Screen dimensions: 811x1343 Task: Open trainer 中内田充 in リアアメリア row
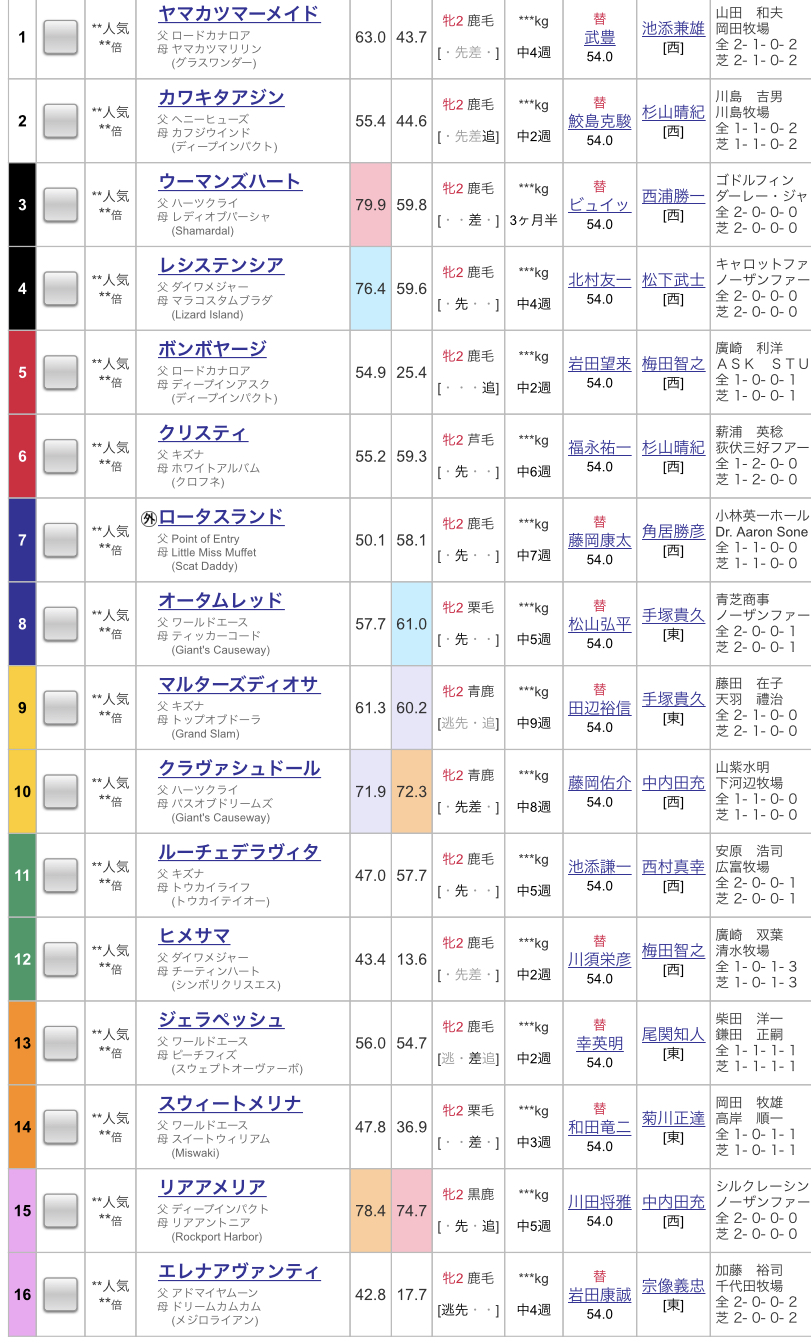pos(673,1202)
